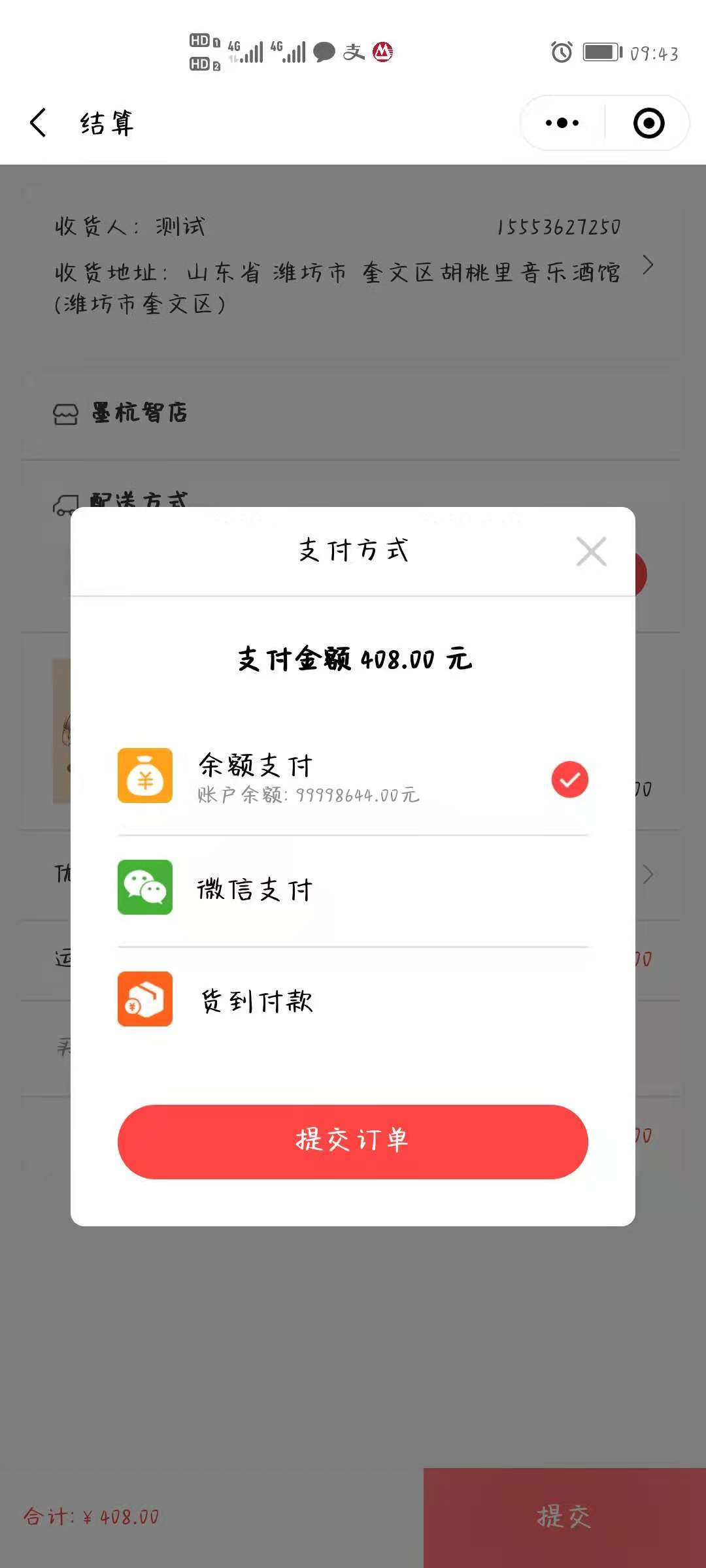Choose 微信支付 payment option
This screenshot has width=706, height=1568.
353,890
